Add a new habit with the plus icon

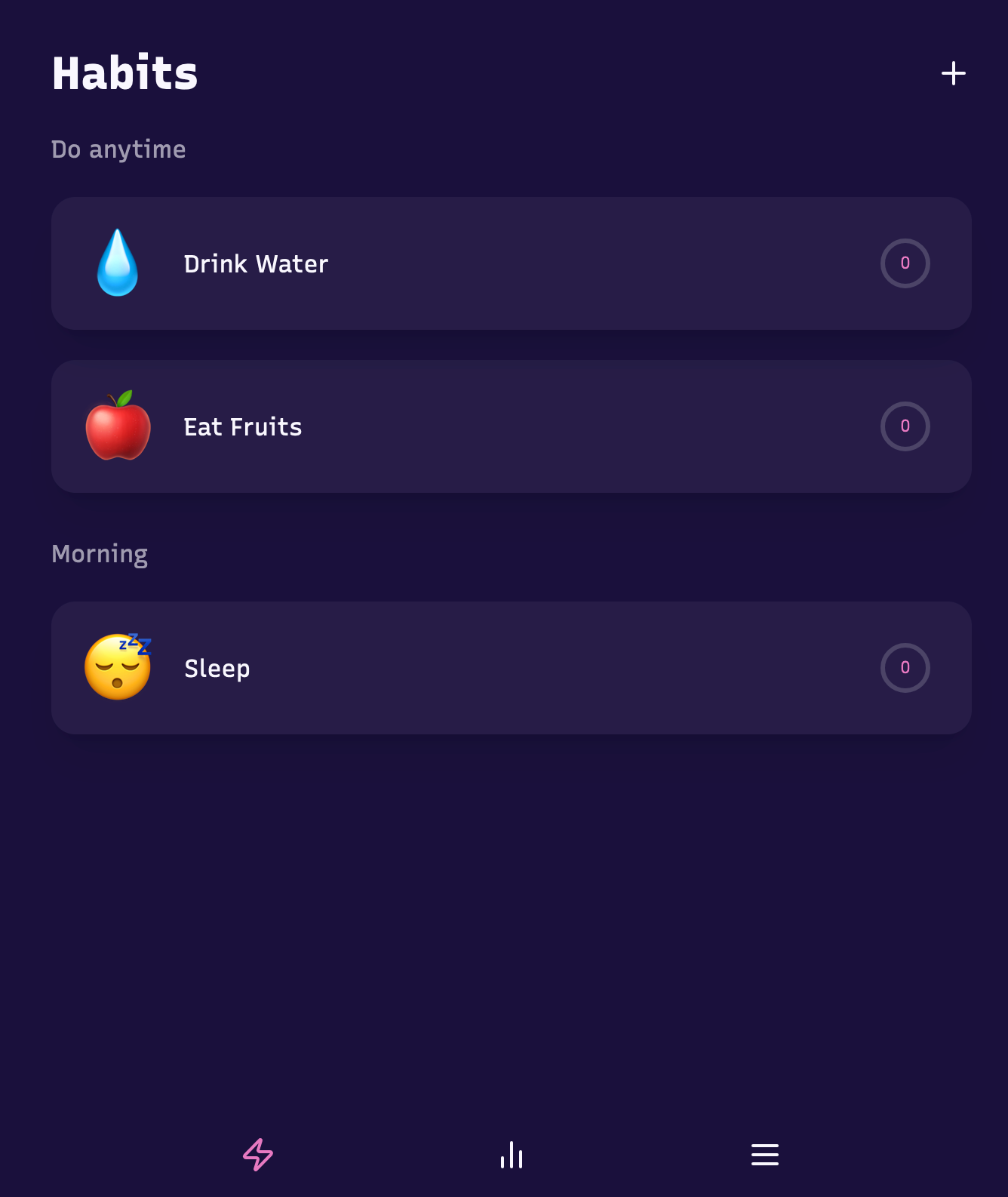953,73
